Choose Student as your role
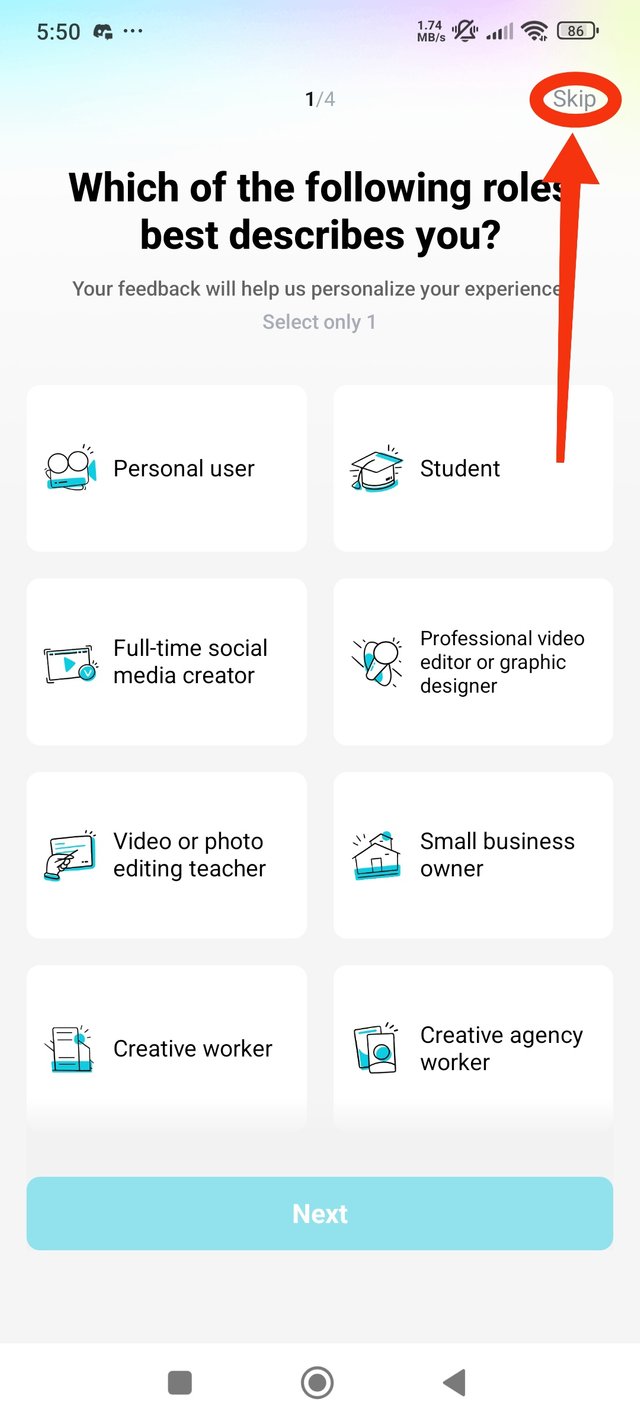The height and width of the screenshot is (1422, 640). [x=472, y=468]
